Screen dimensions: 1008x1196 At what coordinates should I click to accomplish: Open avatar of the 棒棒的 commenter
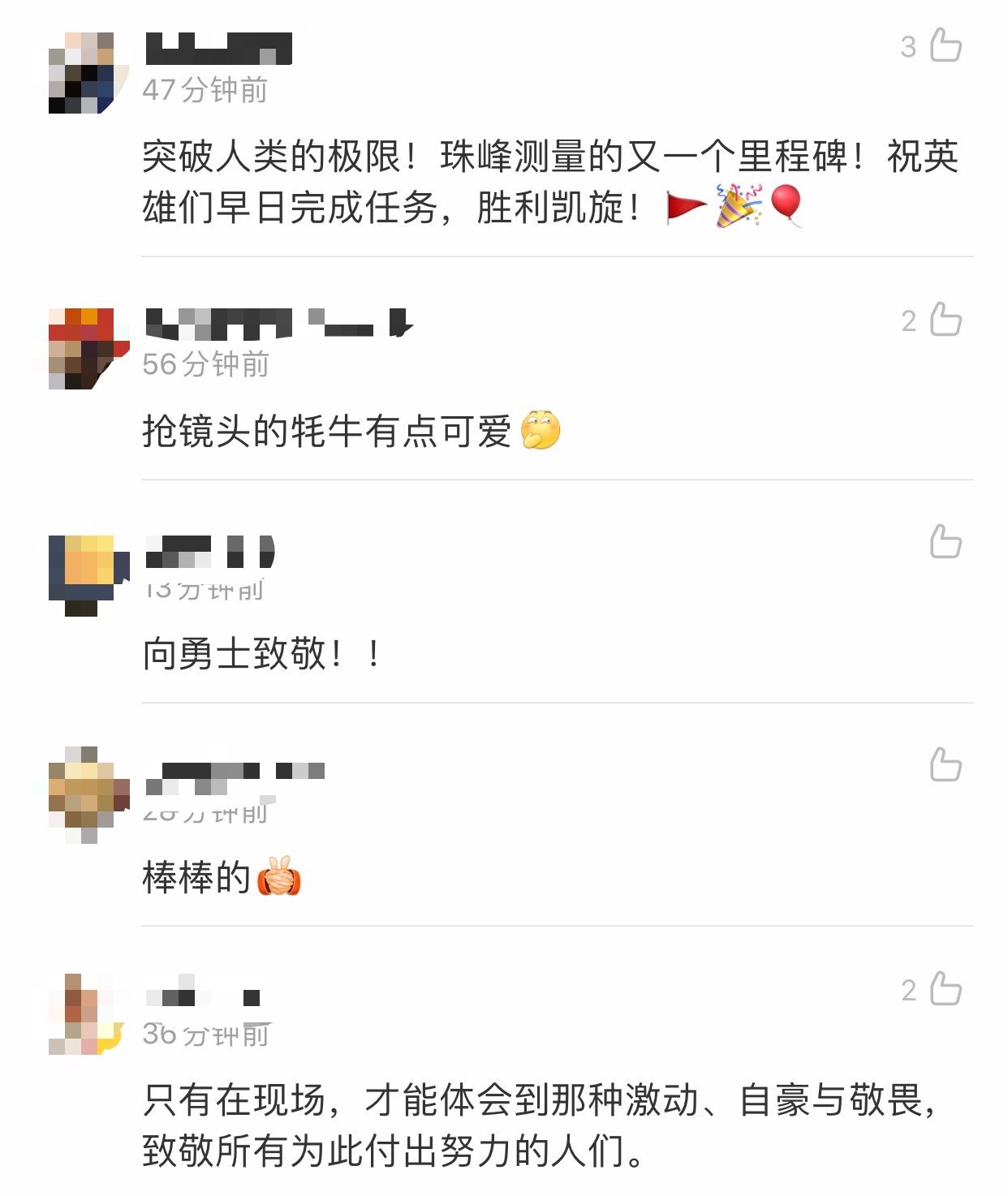pyautogui.click(x=88, y=795)
